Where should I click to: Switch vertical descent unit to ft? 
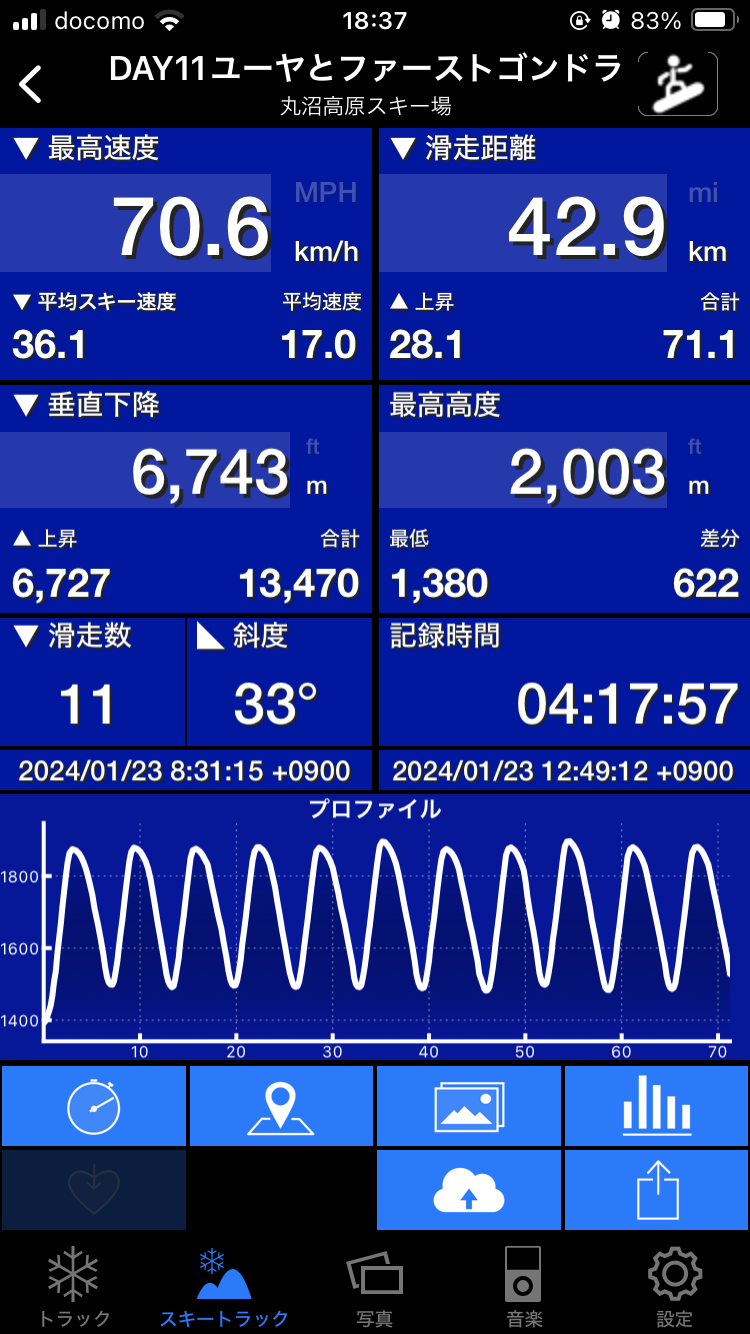(313, 446)
